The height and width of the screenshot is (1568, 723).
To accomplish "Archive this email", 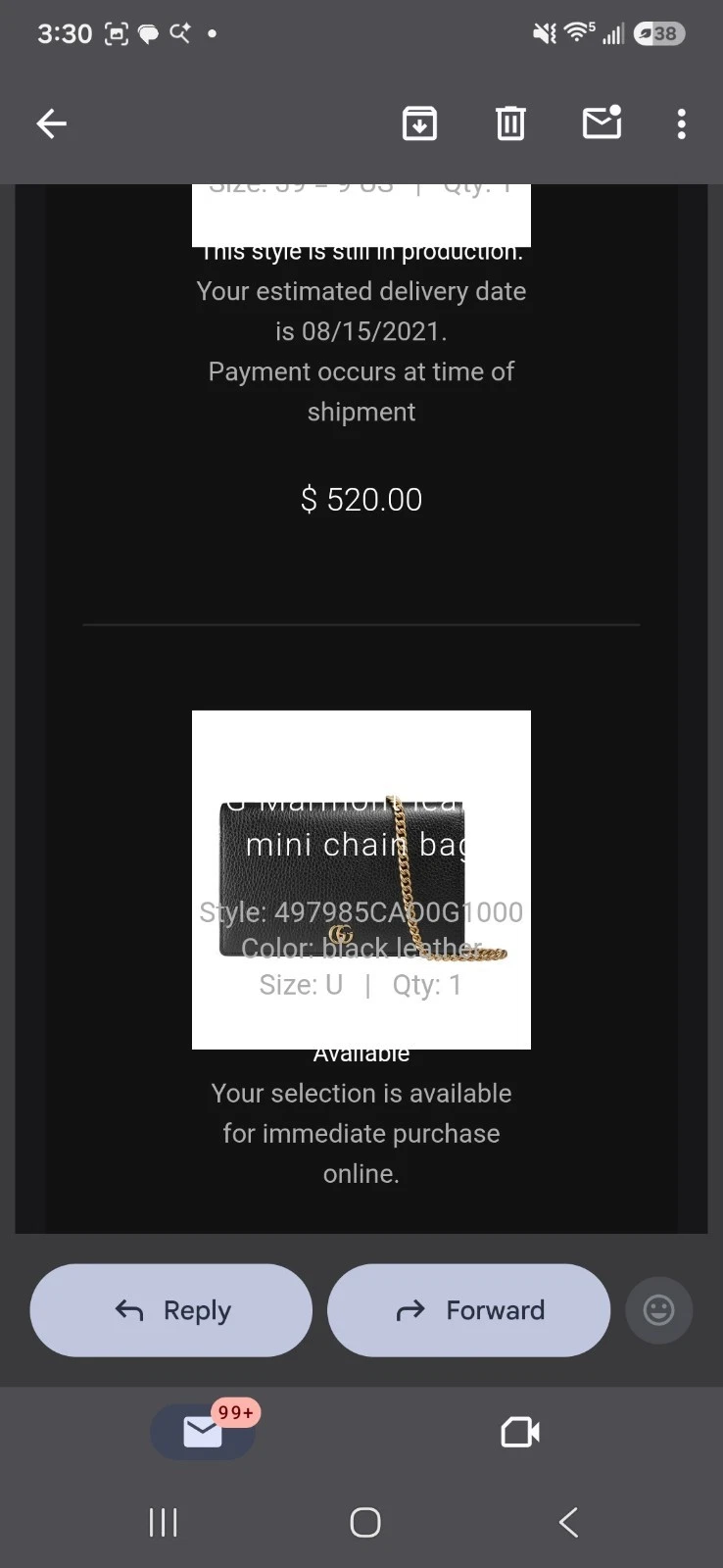I will click(419, 123).
